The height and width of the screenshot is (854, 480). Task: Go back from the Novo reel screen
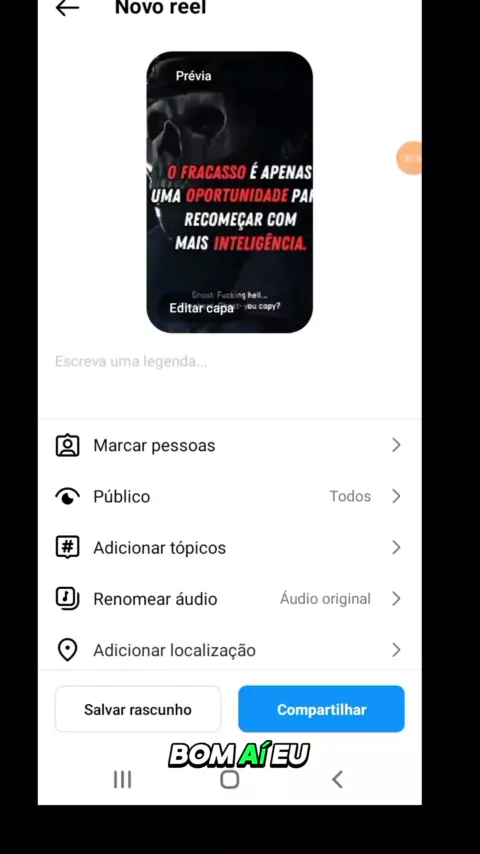68,8
